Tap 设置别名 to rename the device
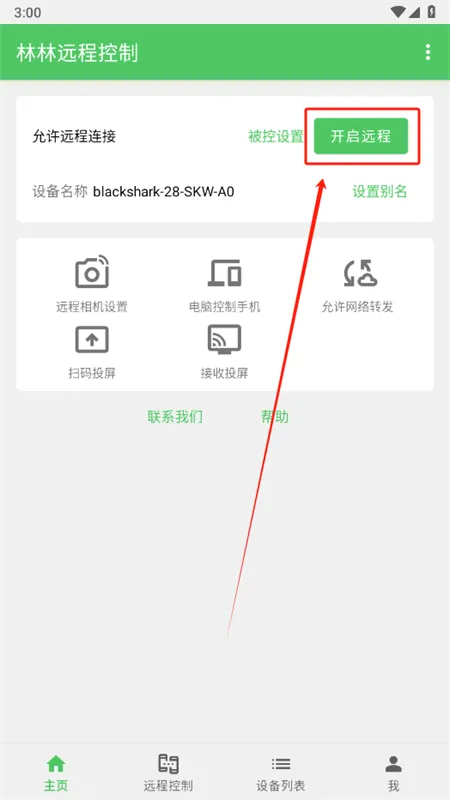 380,191
